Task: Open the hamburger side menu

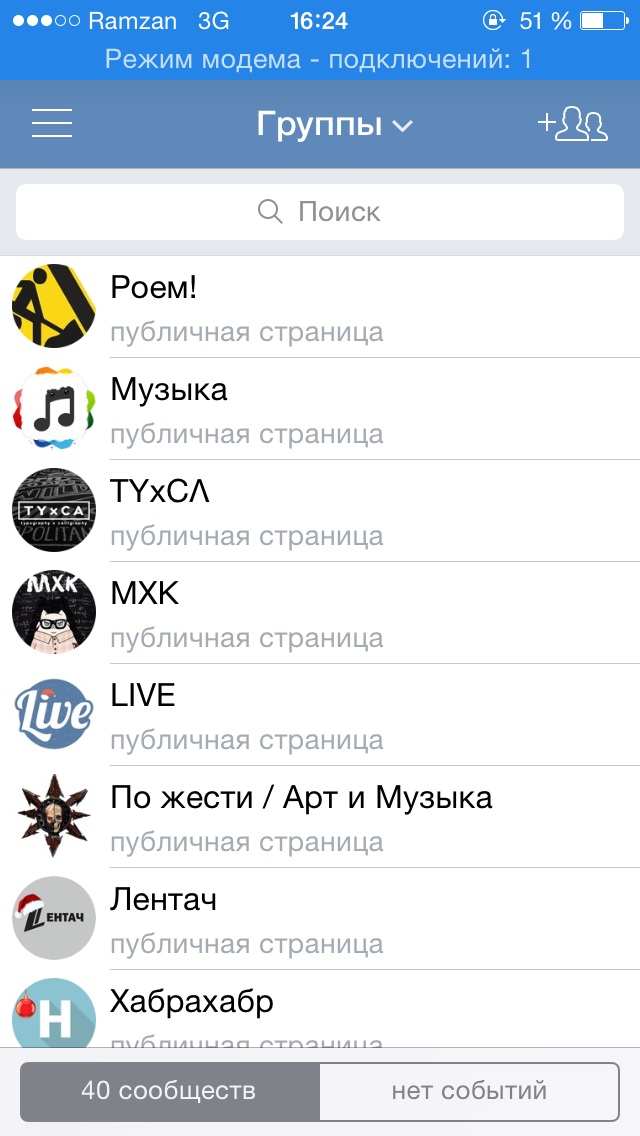Action: pos(52,123)
